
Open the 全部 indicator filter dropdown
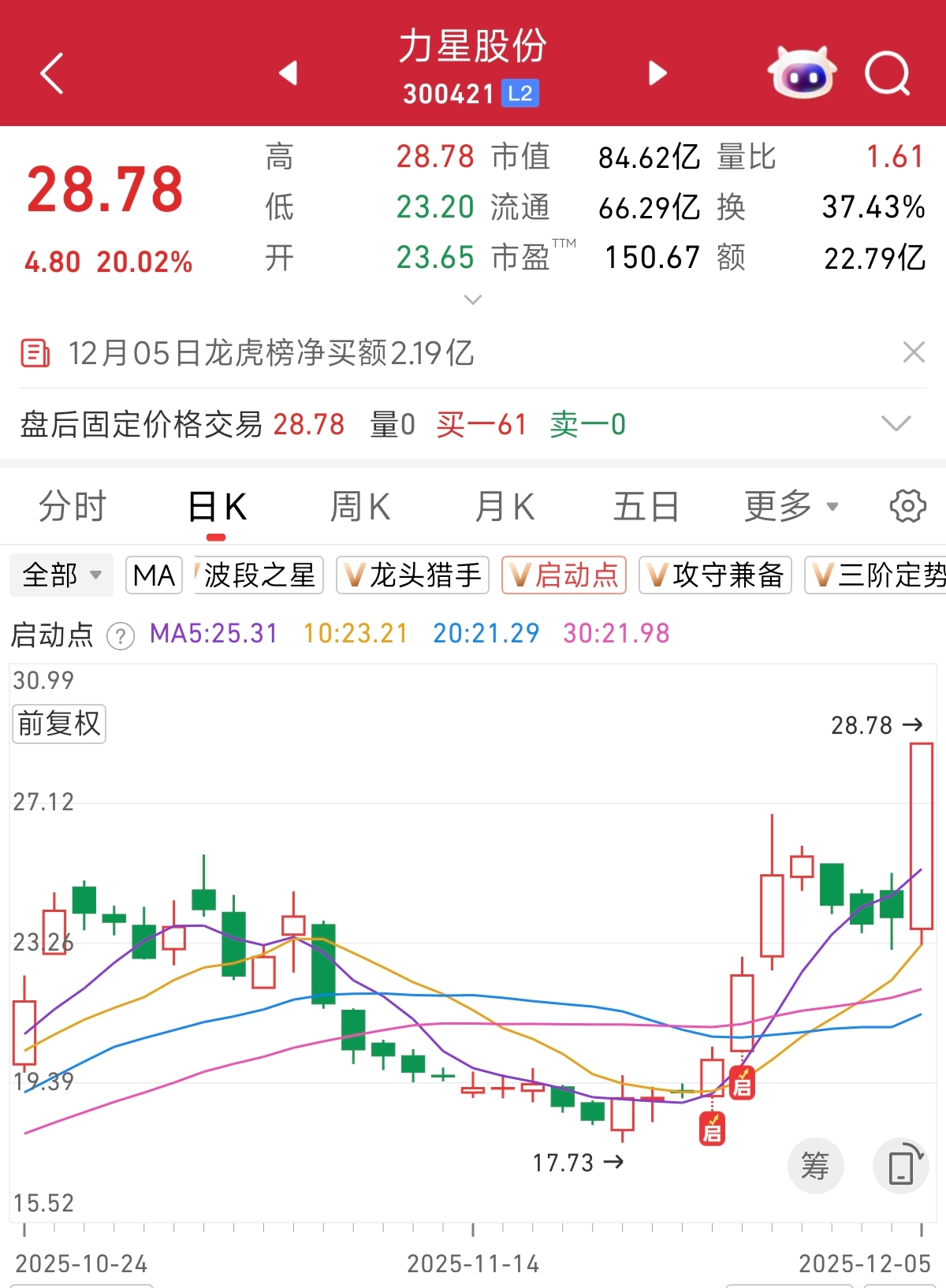61,575
